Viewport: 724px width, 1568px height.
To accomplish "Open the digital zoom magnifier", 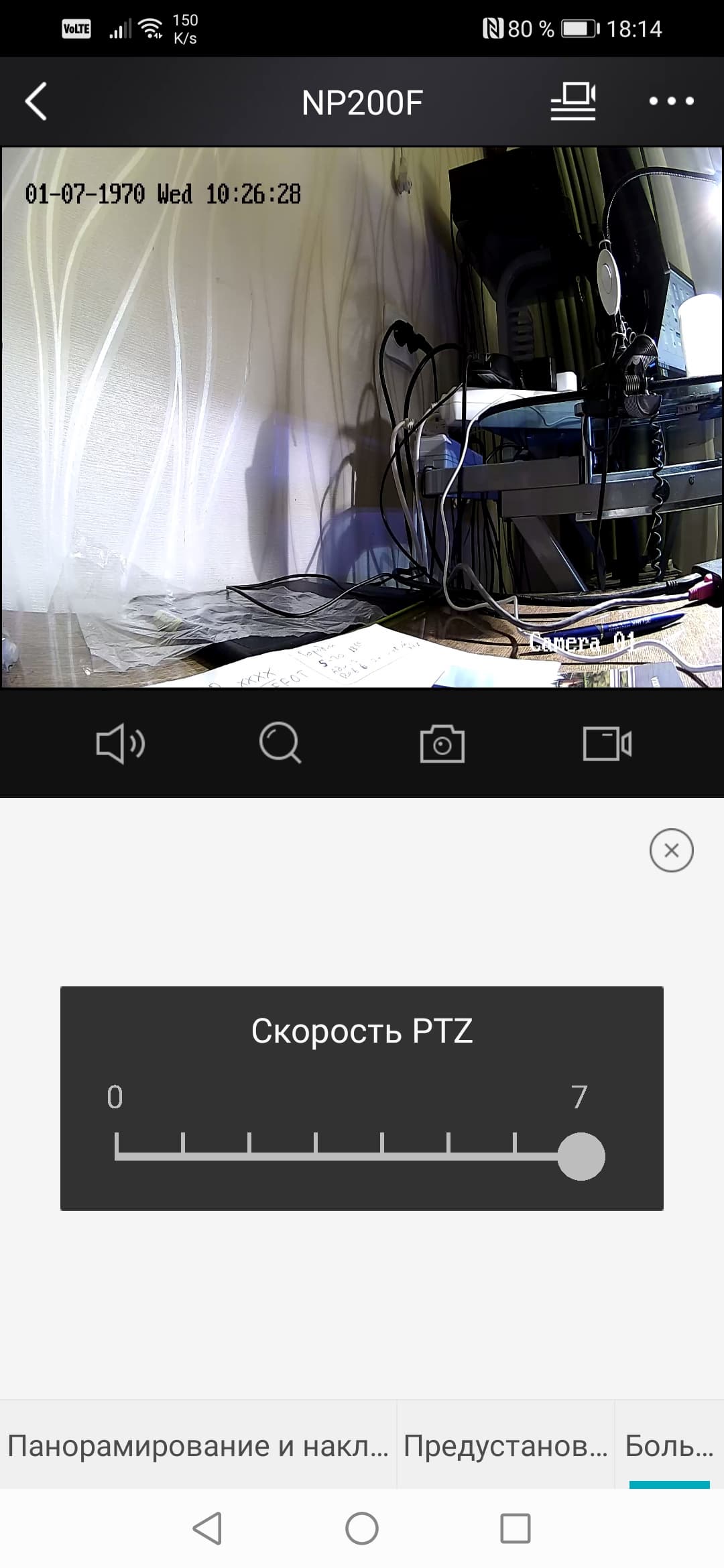I will [x=280, y=743].
